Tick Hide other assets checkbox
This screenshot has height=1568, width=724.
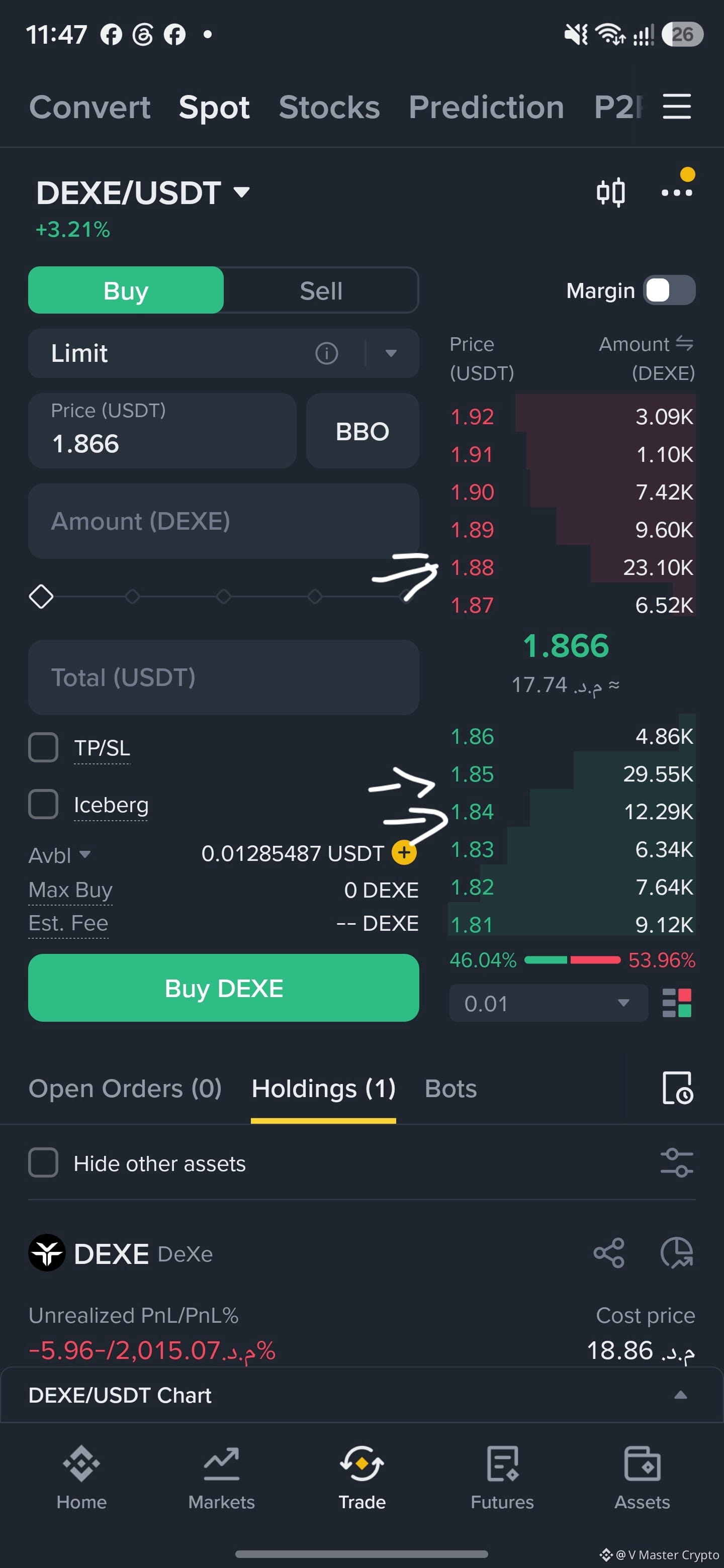(x=43, y=1162)
